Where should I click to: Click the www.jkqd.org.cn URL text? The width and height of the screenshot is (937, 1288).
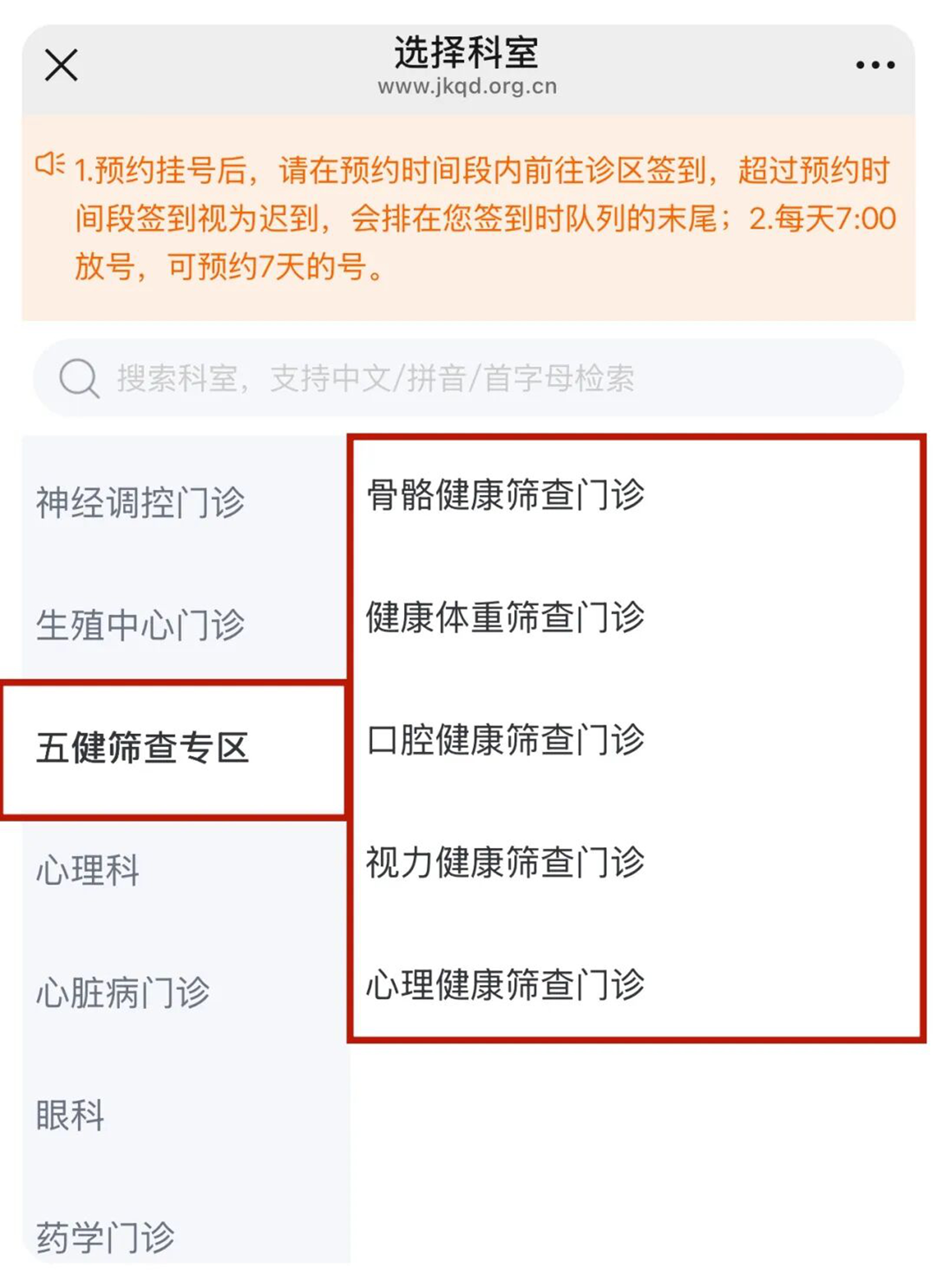(468, 86)
